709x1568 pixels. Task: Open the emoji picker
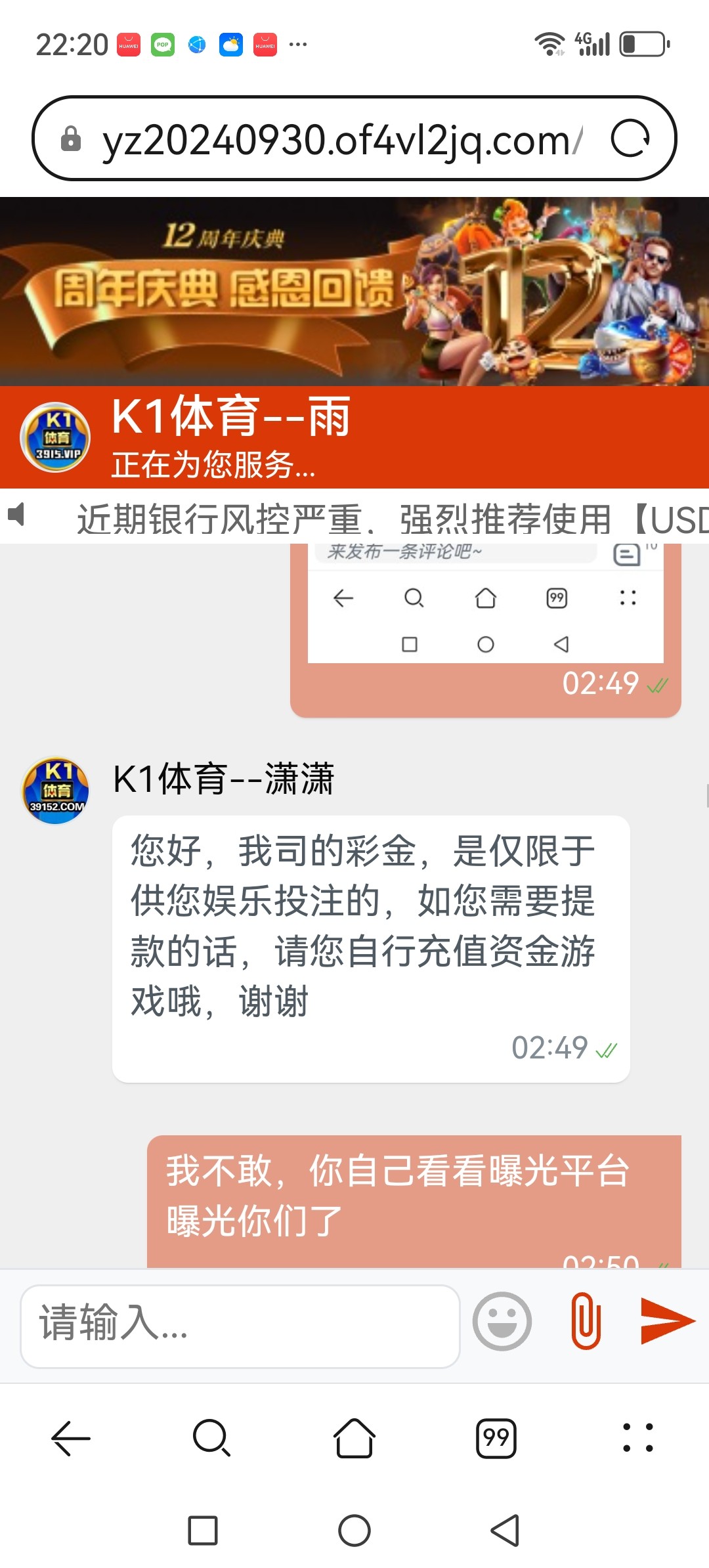coord(502,1321)
